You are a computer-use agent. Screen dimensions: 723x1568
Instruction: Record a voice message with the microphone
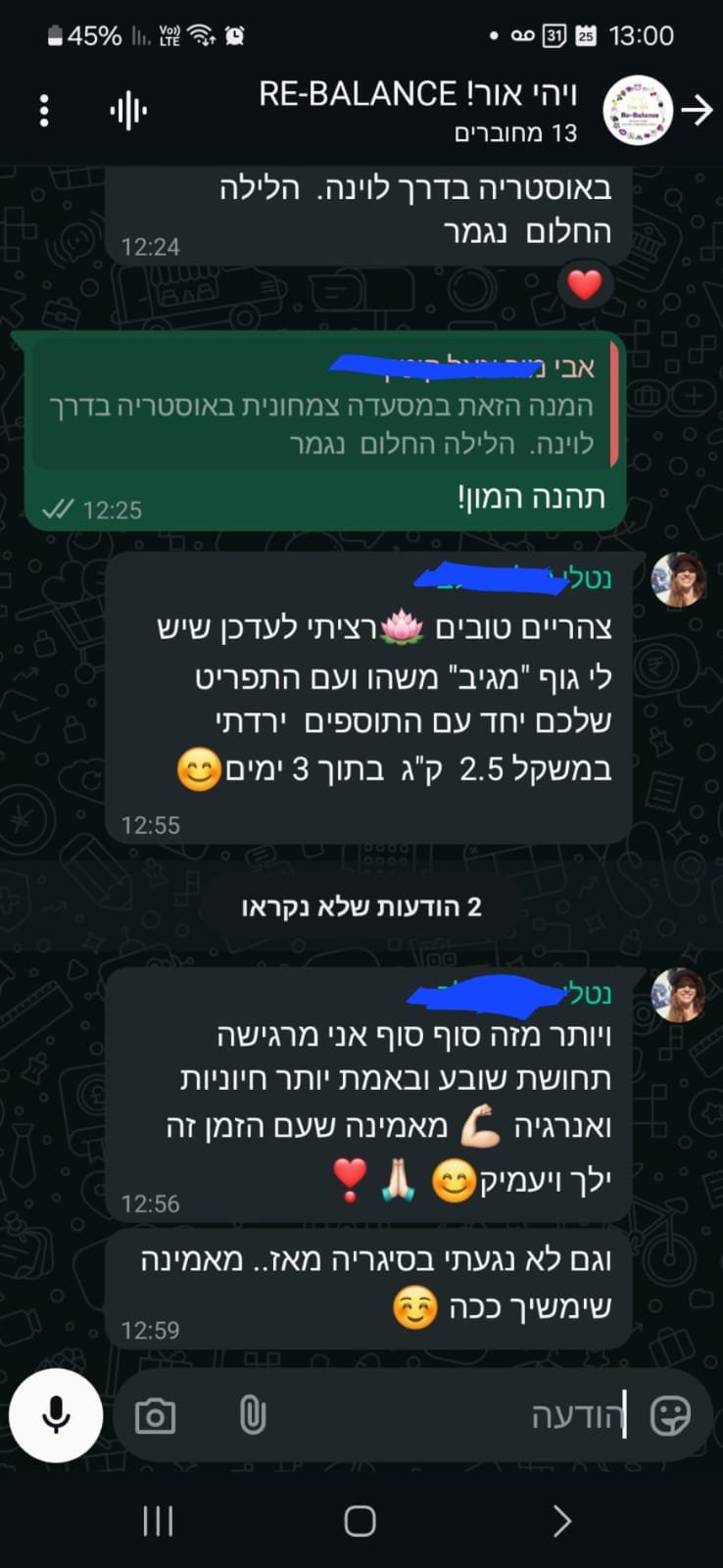(56, 1415)
